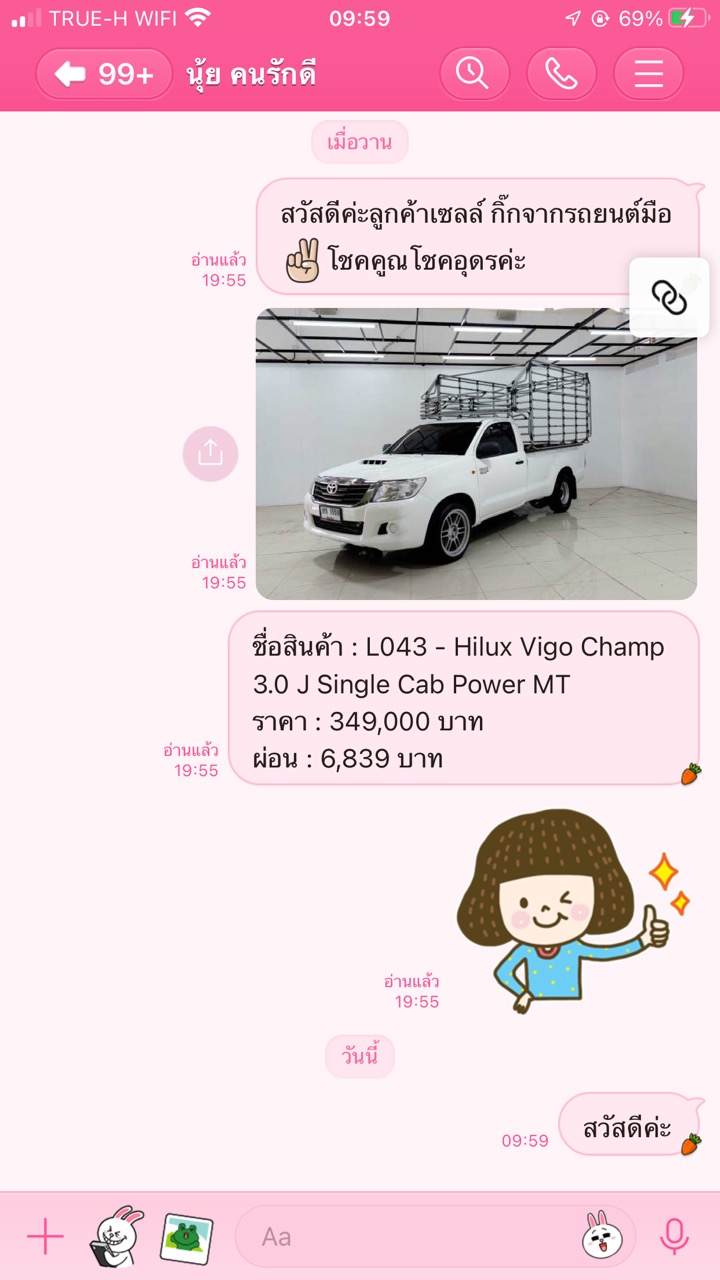
Task: Open the white Hilux pickup photo
Action: point(476,454)
